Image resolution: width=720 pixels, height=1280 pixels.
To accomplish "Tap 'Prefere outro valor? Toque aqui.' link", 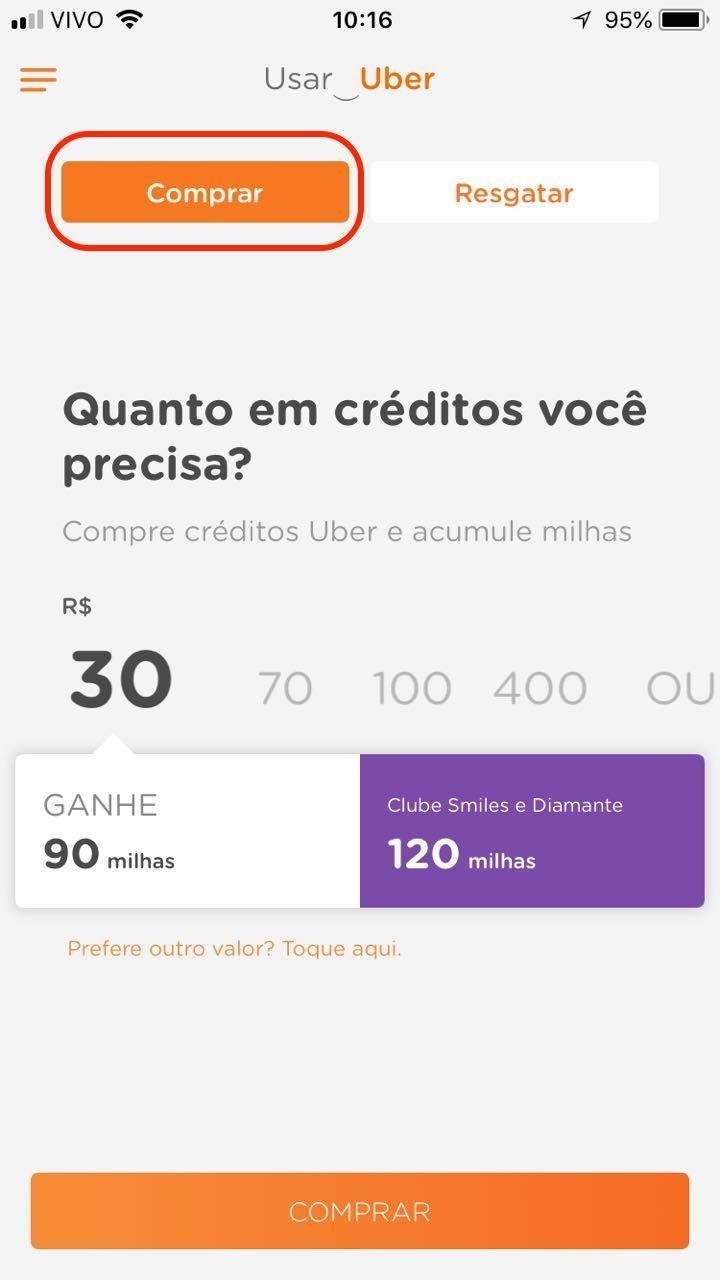I will tap(235, 948).
